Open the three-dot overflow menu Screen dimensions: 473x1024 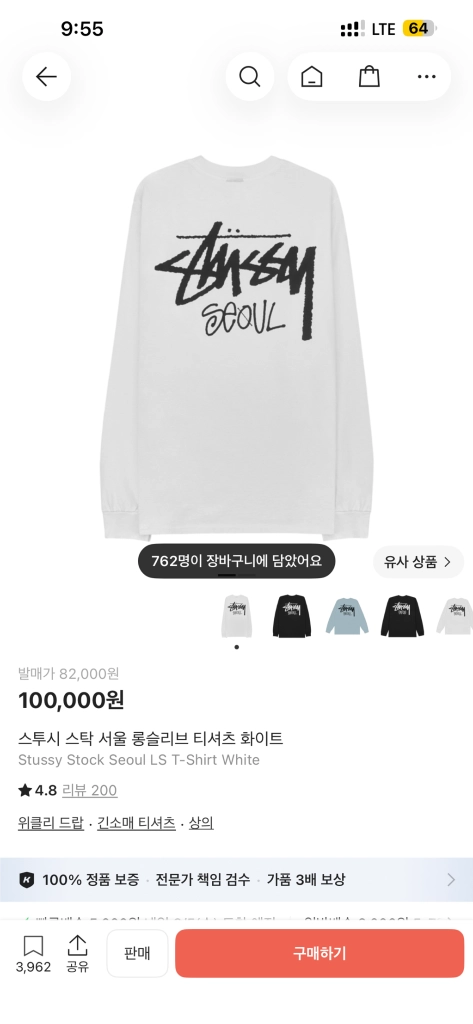pyautogui.click(x=426, y=77)
